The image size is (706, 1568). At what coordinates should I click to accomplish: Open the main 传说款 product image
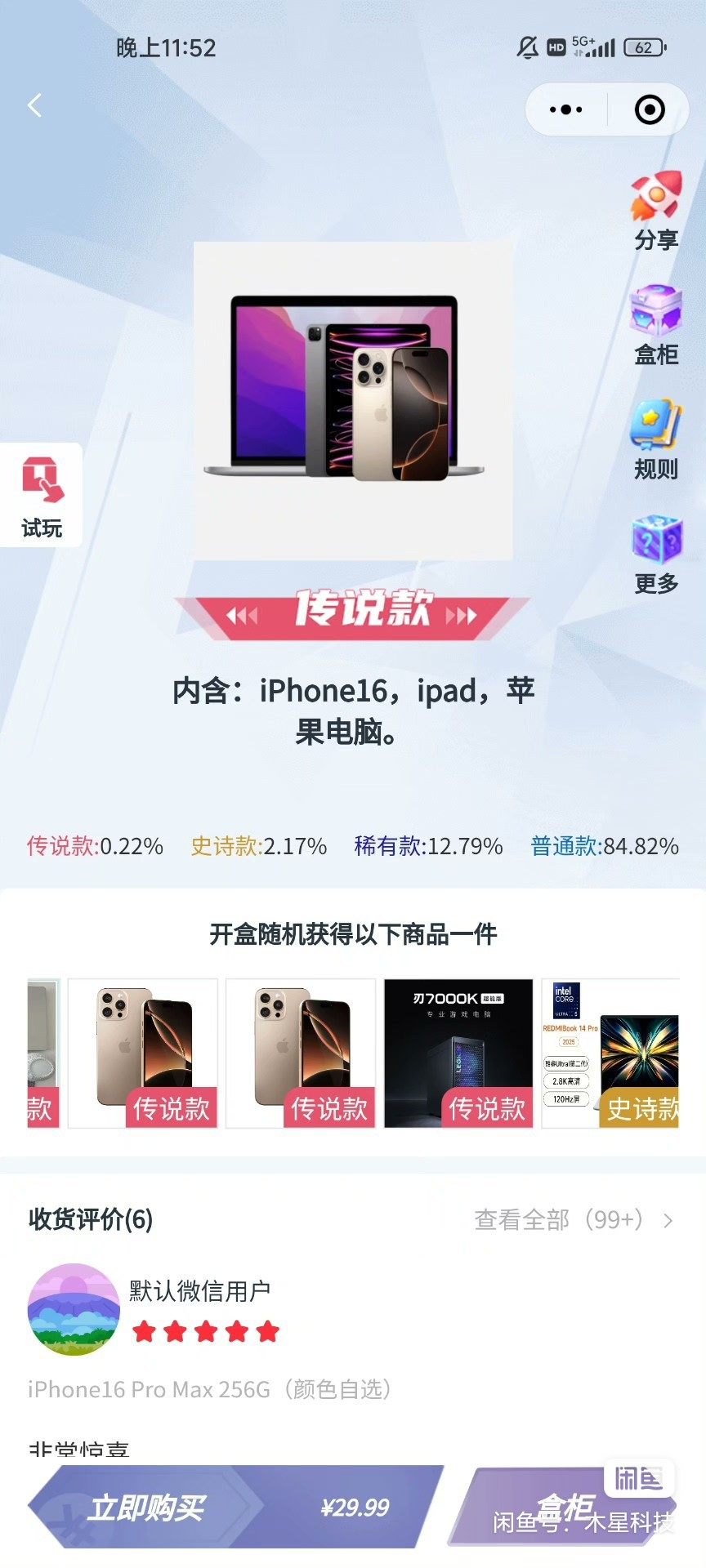pos(352,400)
